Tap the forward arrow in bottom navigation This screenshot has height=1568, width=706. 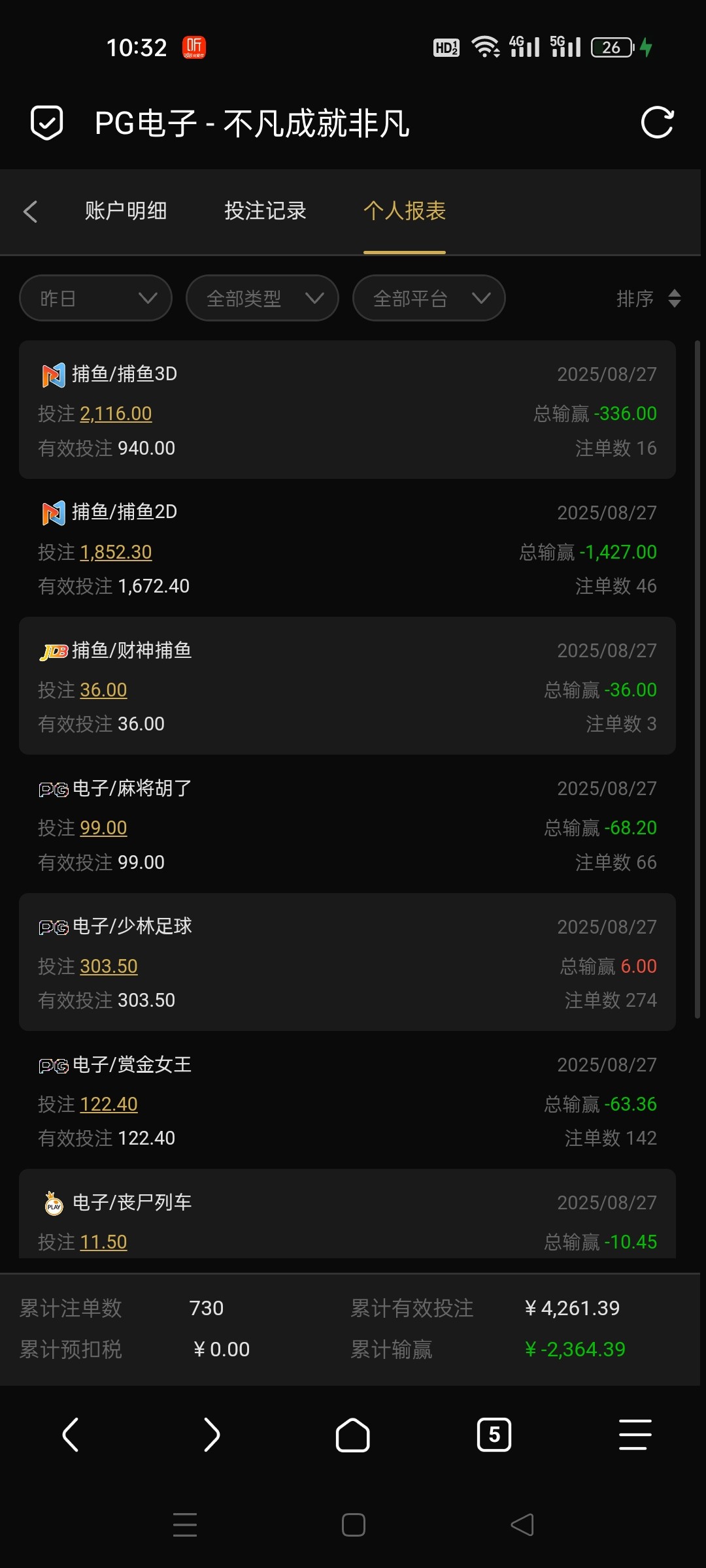pyautogui.click(x=211, y=1435)
